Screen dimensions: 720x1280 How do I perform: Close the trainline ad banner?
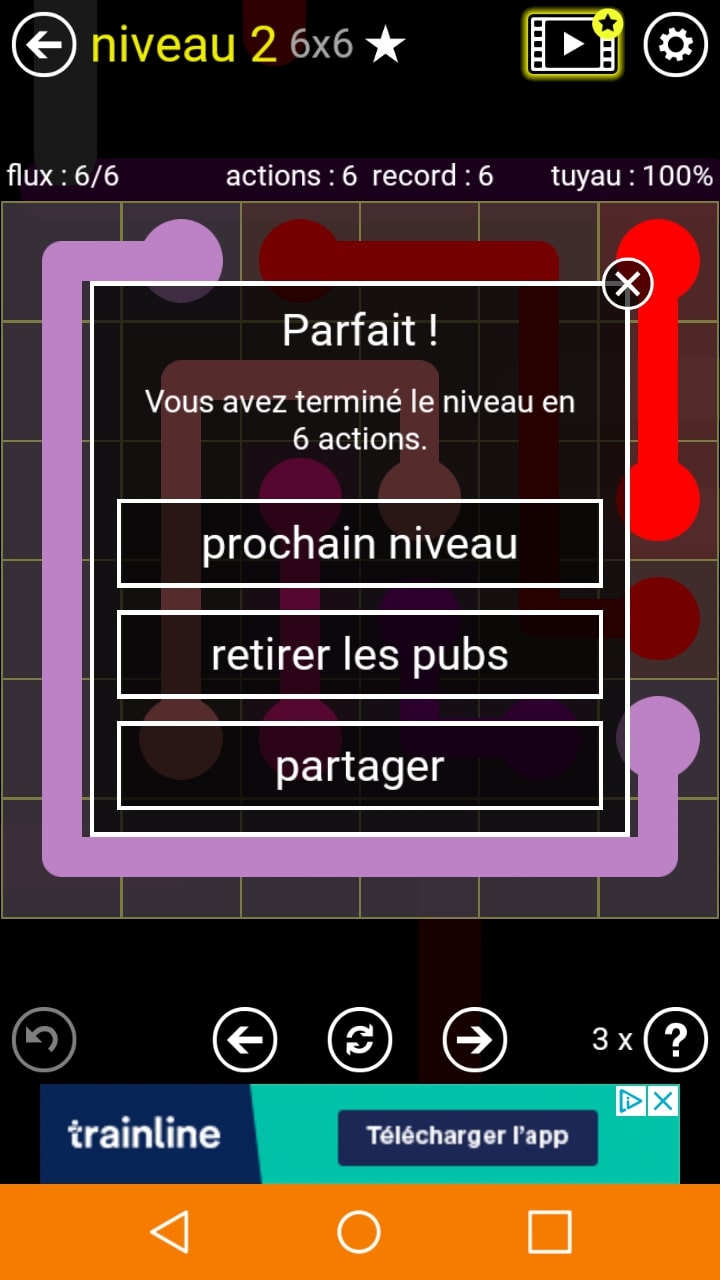click(663, 1101)
